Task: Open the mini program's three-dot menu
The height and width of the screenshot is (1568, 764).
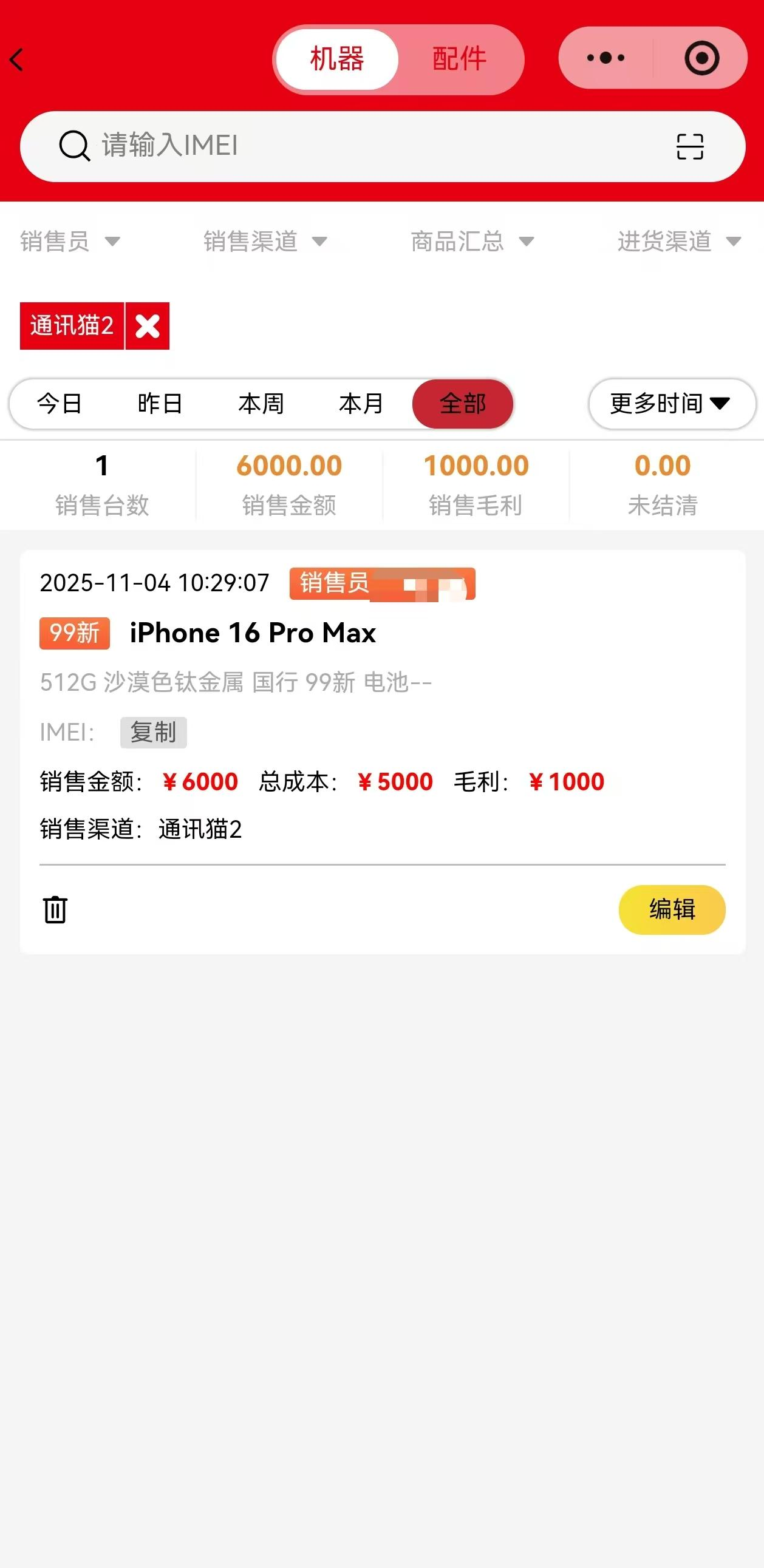Action: point(605,58)
